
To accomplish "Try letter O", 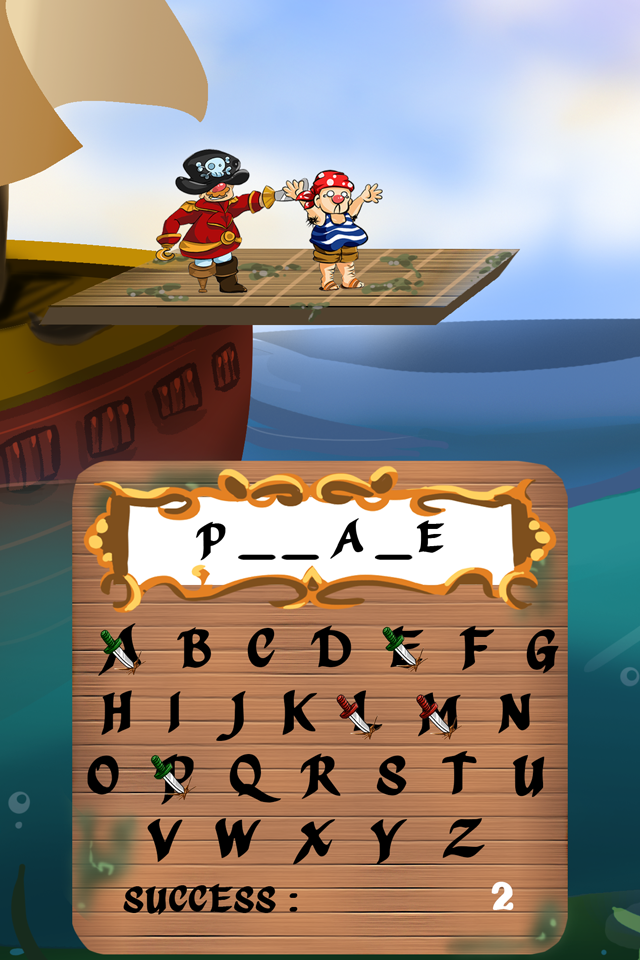I will [102, 775].
